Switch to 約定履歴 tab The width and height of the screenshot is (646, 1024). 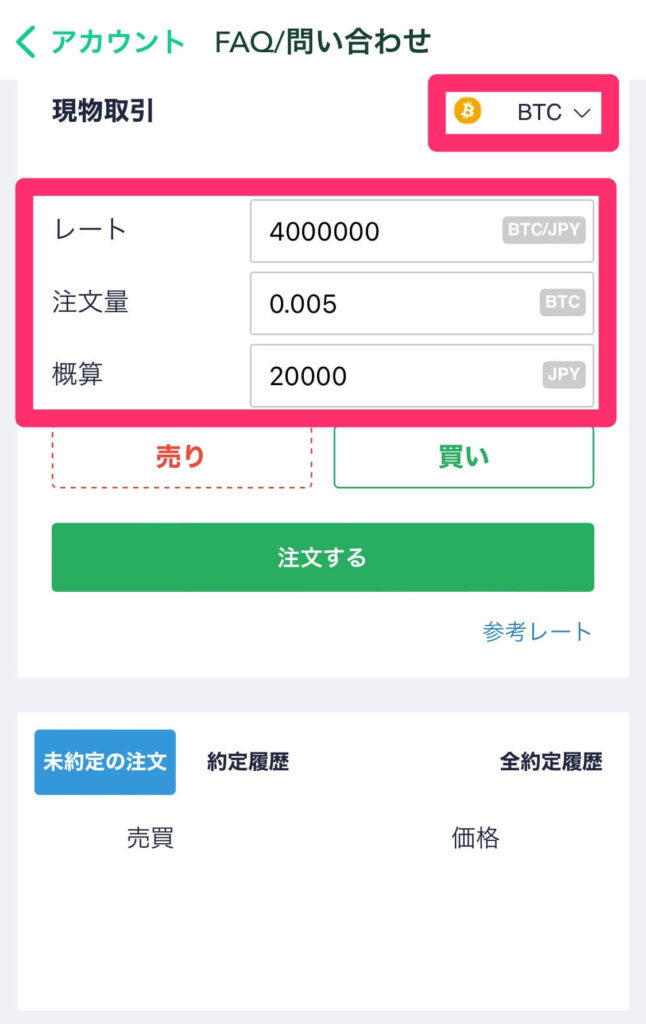[248, 762]
